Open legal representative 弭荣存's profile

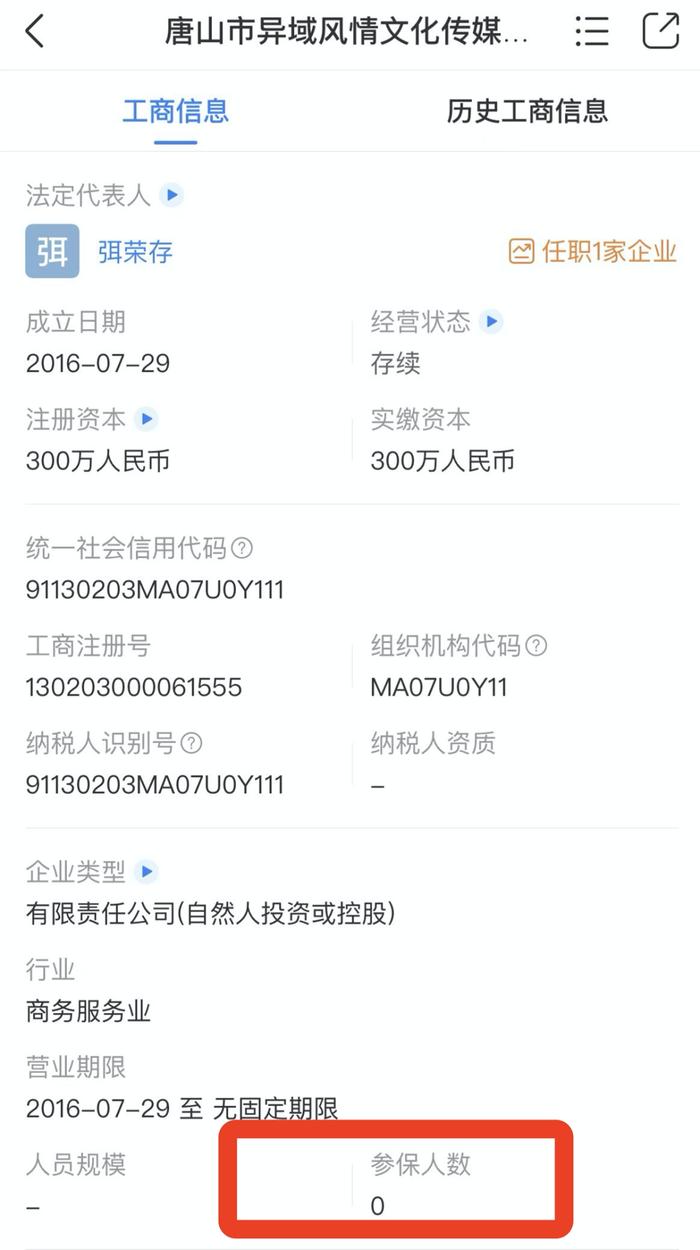click(135, 251)
